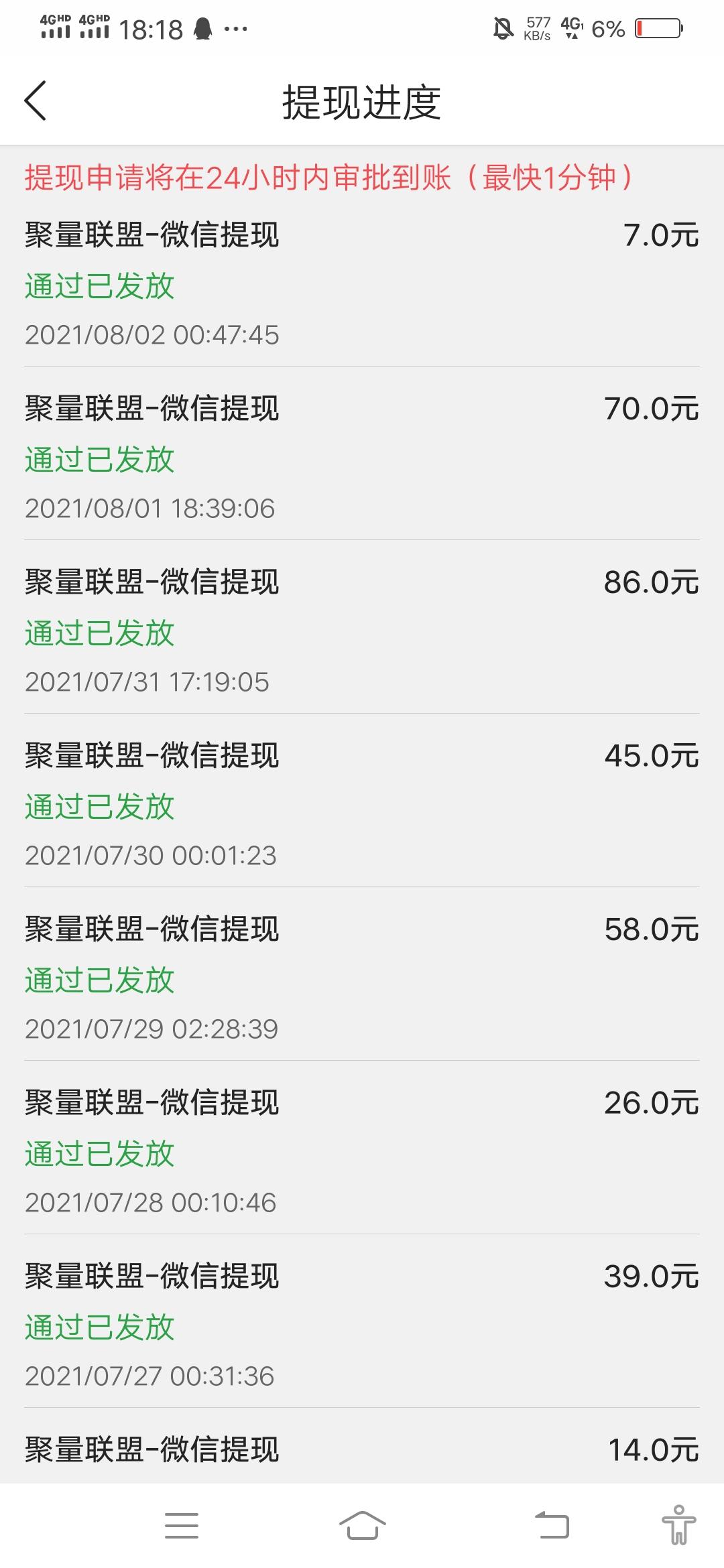This screenshot has width=724, height=1568.
Task: Open the 7.0元 withdrawal record
Action: [x=362, y=284]
